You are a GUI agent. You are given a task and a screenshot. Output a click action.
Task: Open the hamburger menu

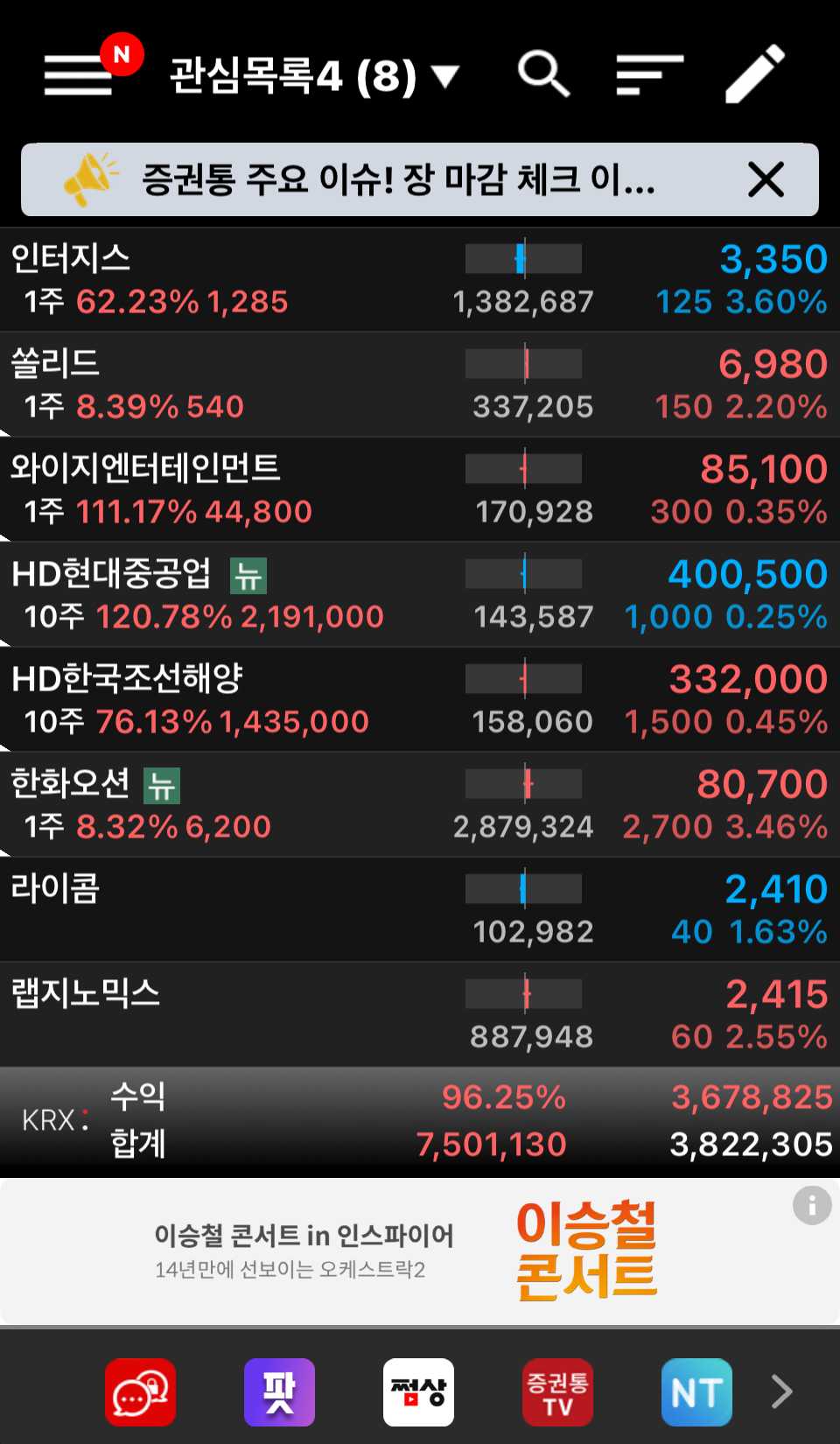click(x=79, y=74)
